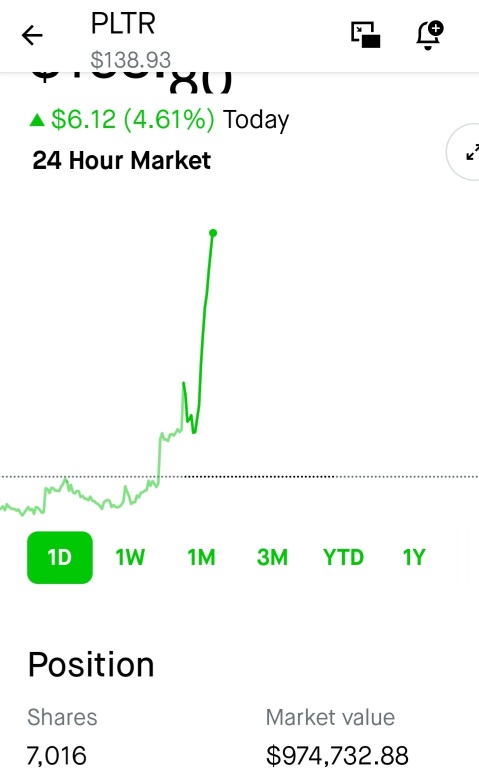Show the 1Y chart range
The image size is (479, 784).
pyautogui.click(x=414, y=557)
